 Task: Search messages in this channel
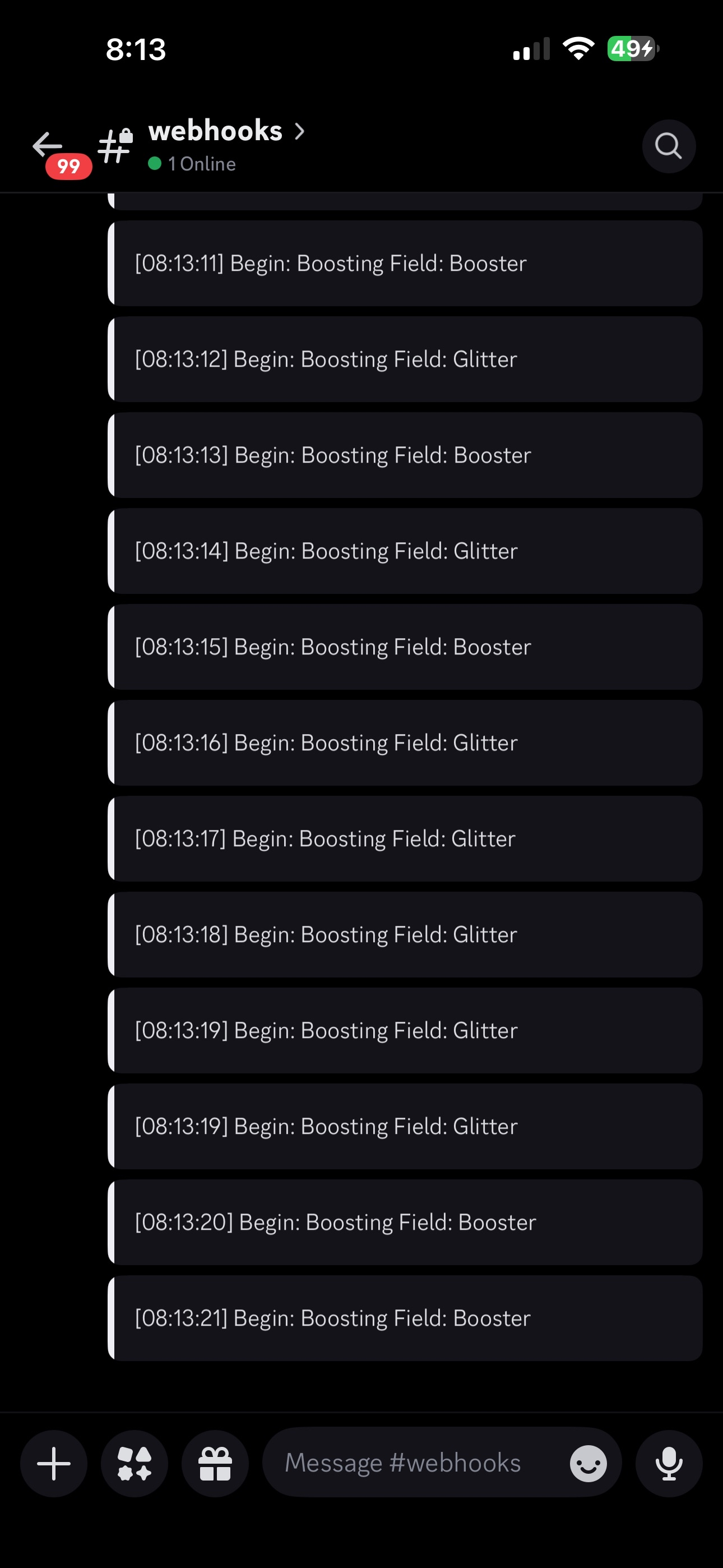(668, 146)
